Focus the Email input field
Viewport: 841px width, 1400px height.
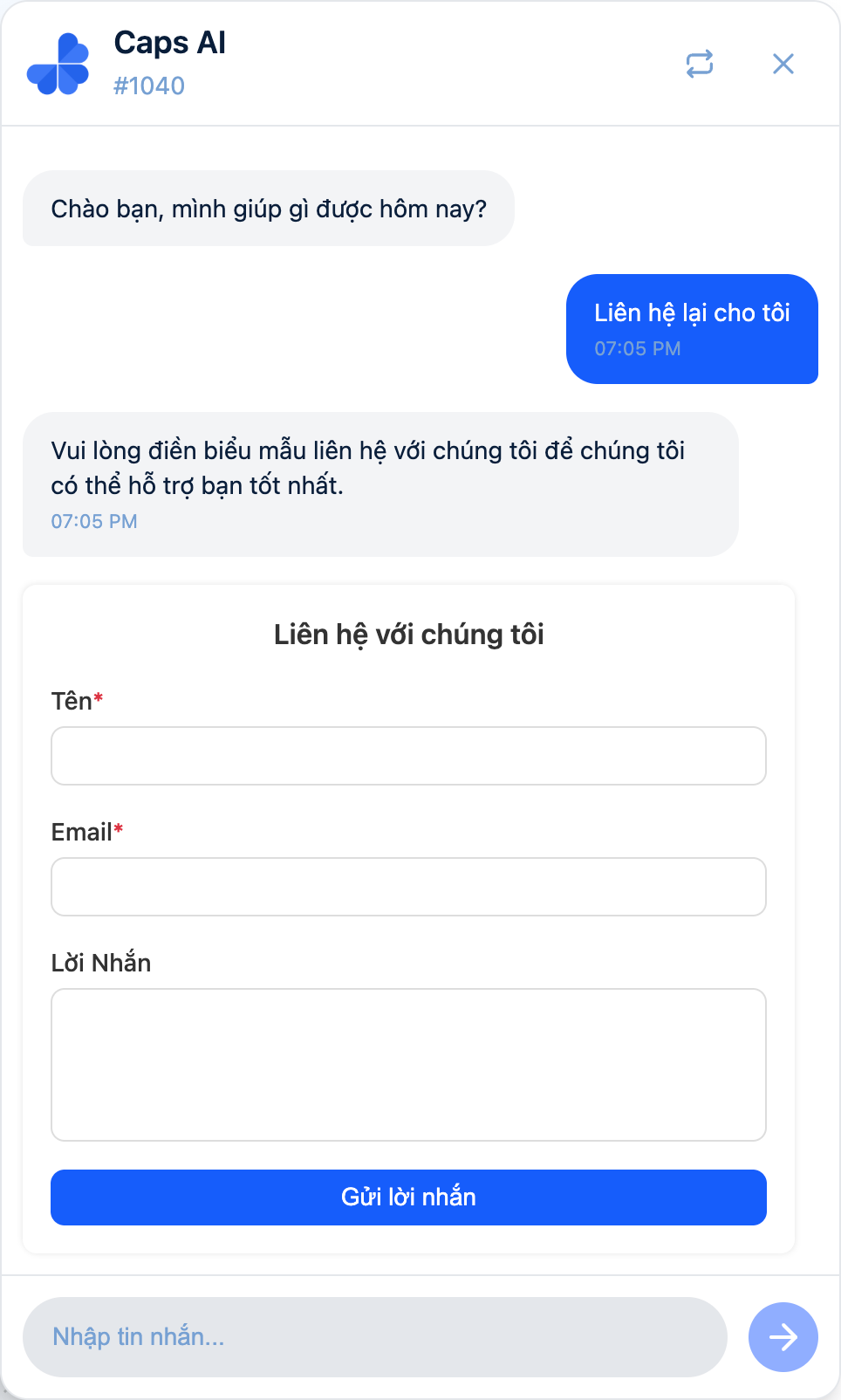407,886
